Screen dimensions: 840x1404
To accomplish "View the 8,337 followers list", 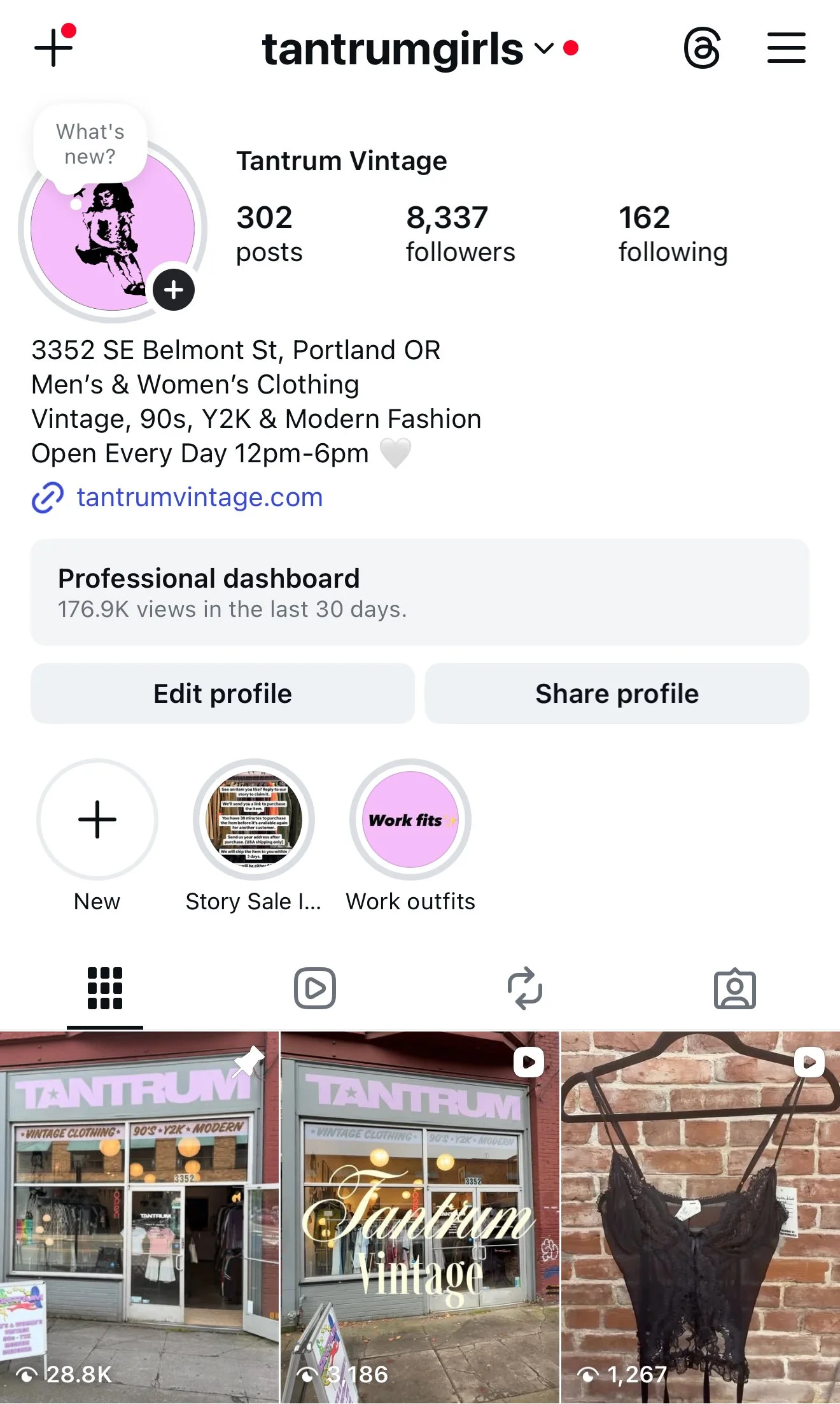I will (x=460, y=234).
